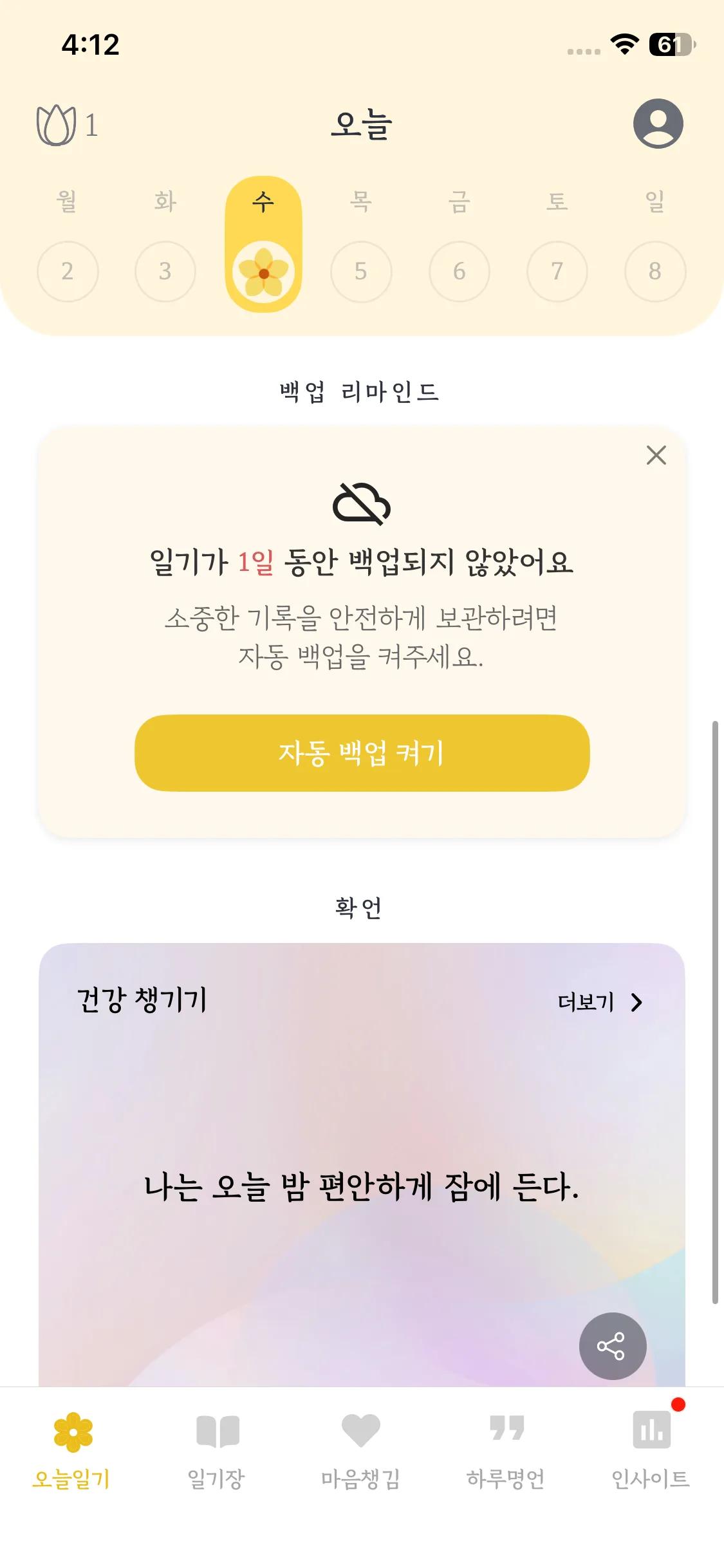Tap the tulip streak icon
The image size is (724, 1568).
57,125
